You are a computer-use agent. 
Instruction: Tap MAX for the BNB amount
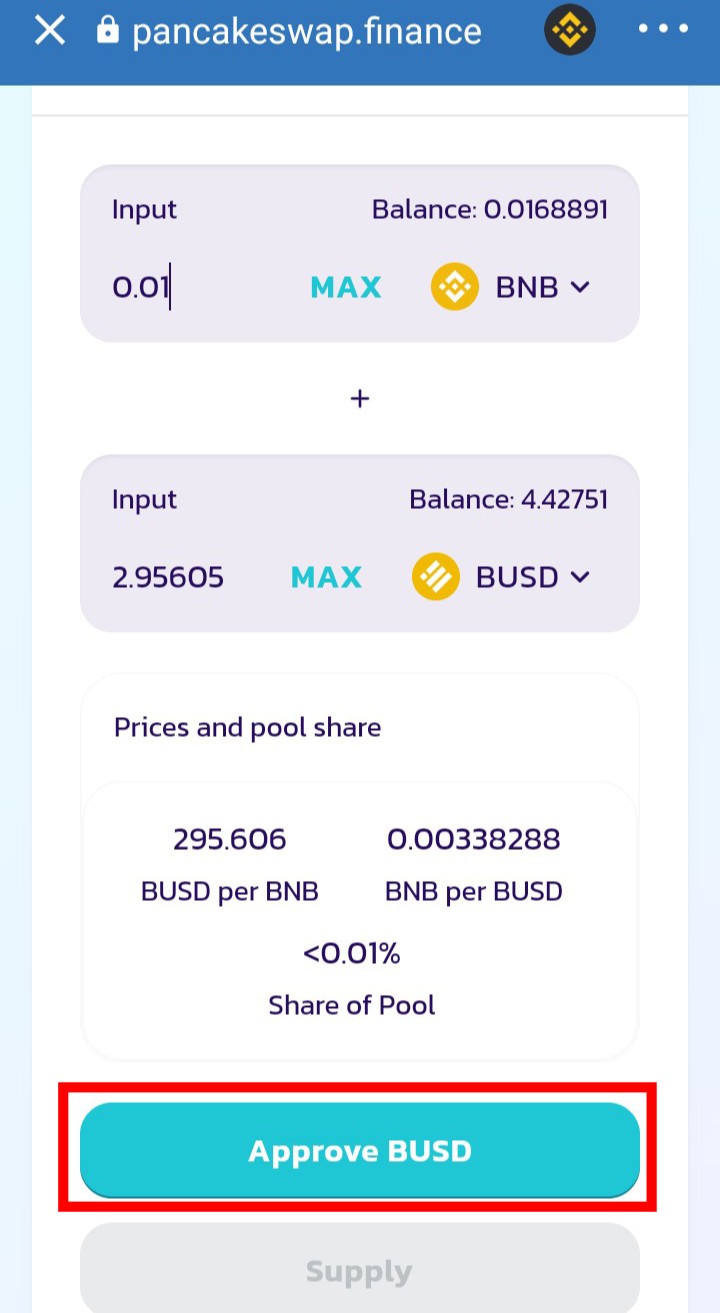346,288
